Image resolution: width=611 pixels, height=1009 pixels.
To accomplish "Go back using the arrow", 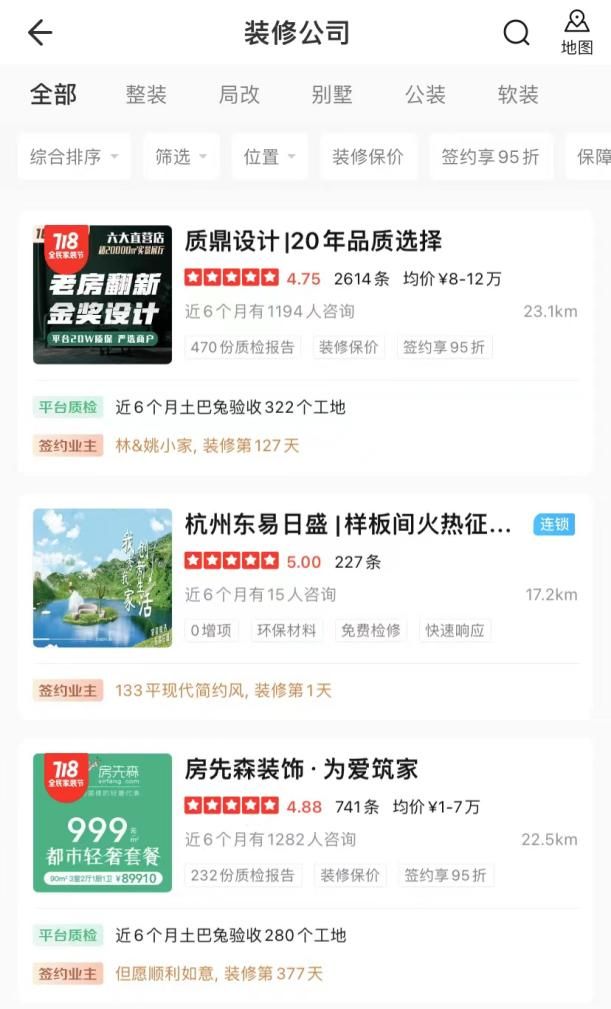I will coord(40,33).
